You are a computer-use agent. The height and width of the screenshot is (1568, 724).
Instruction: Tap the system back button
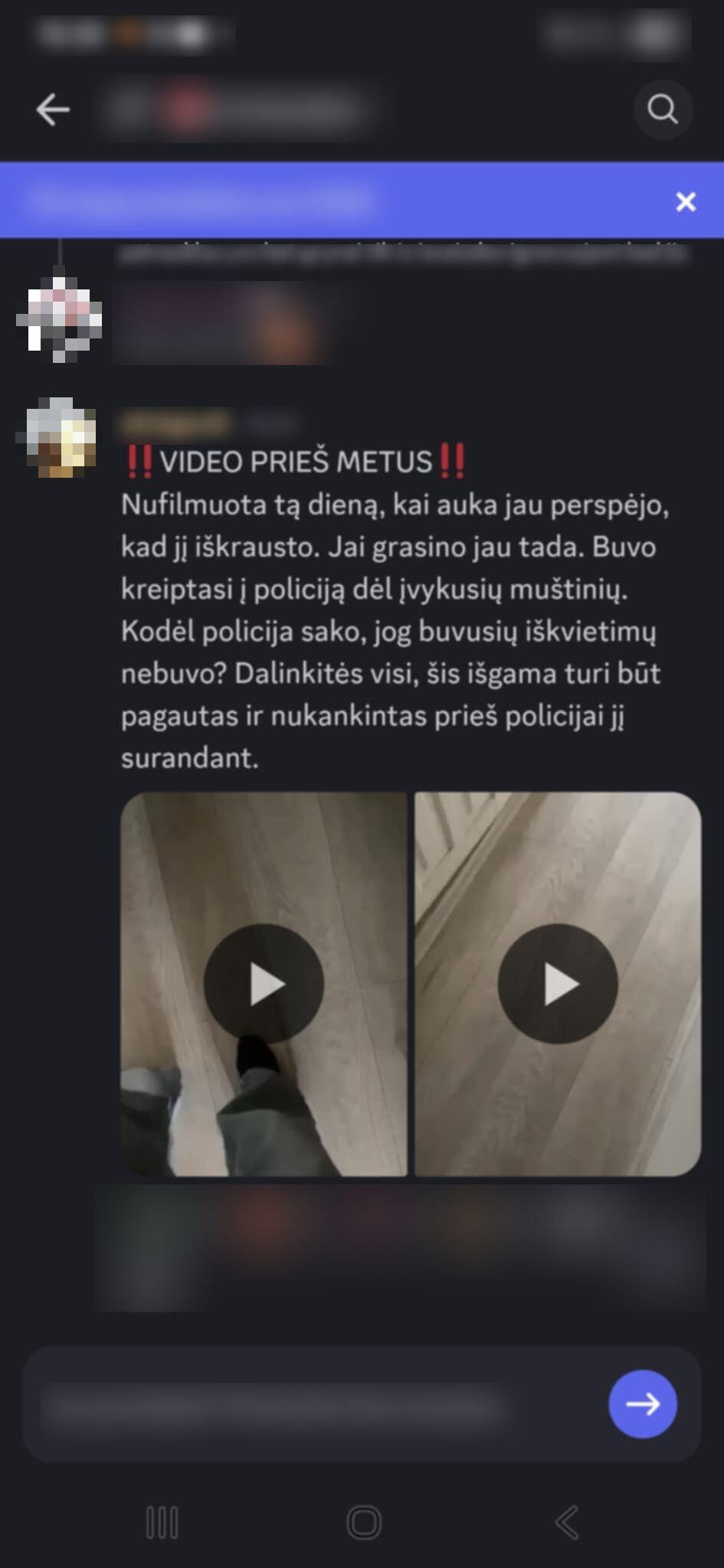567,1522
